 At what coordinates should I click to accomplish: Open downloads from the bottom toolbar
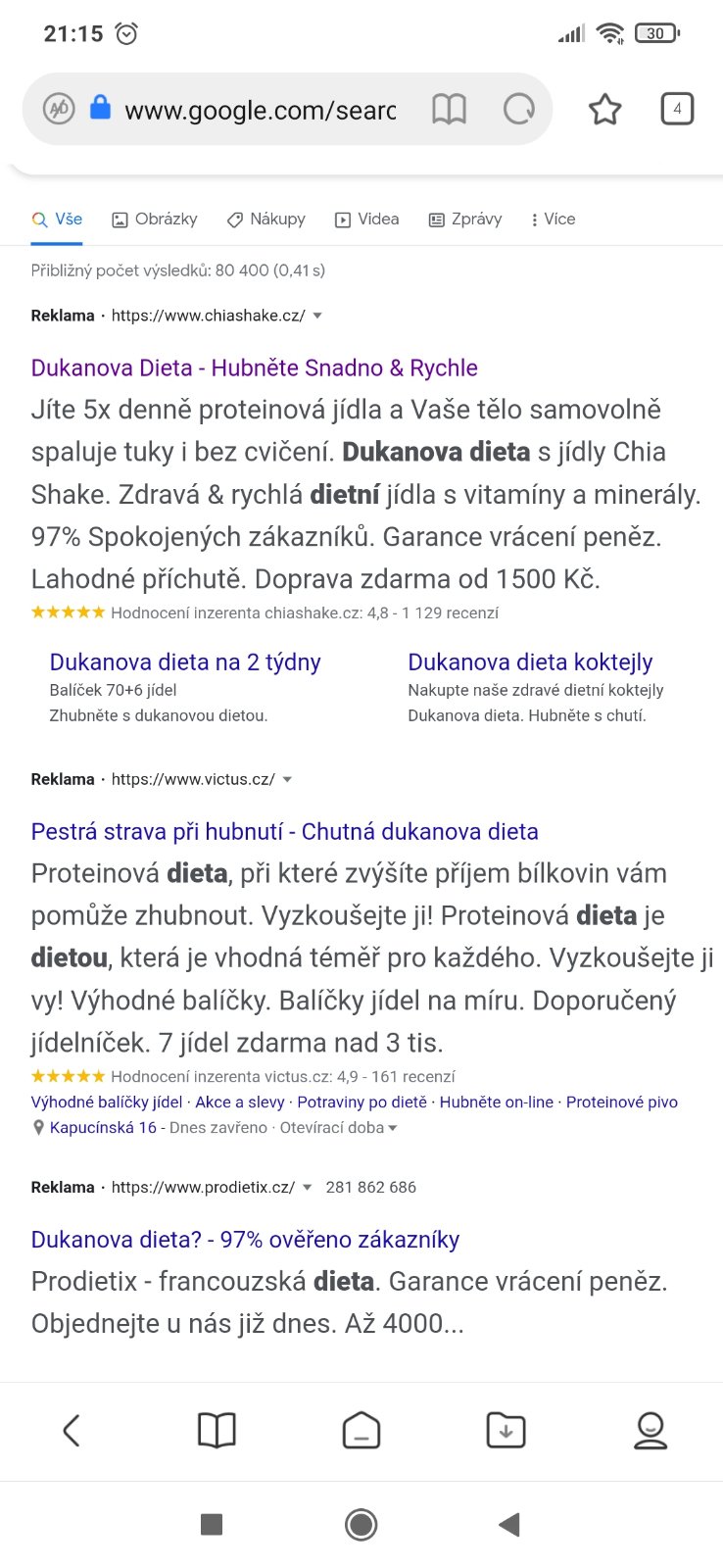[x=506, y=1431]
